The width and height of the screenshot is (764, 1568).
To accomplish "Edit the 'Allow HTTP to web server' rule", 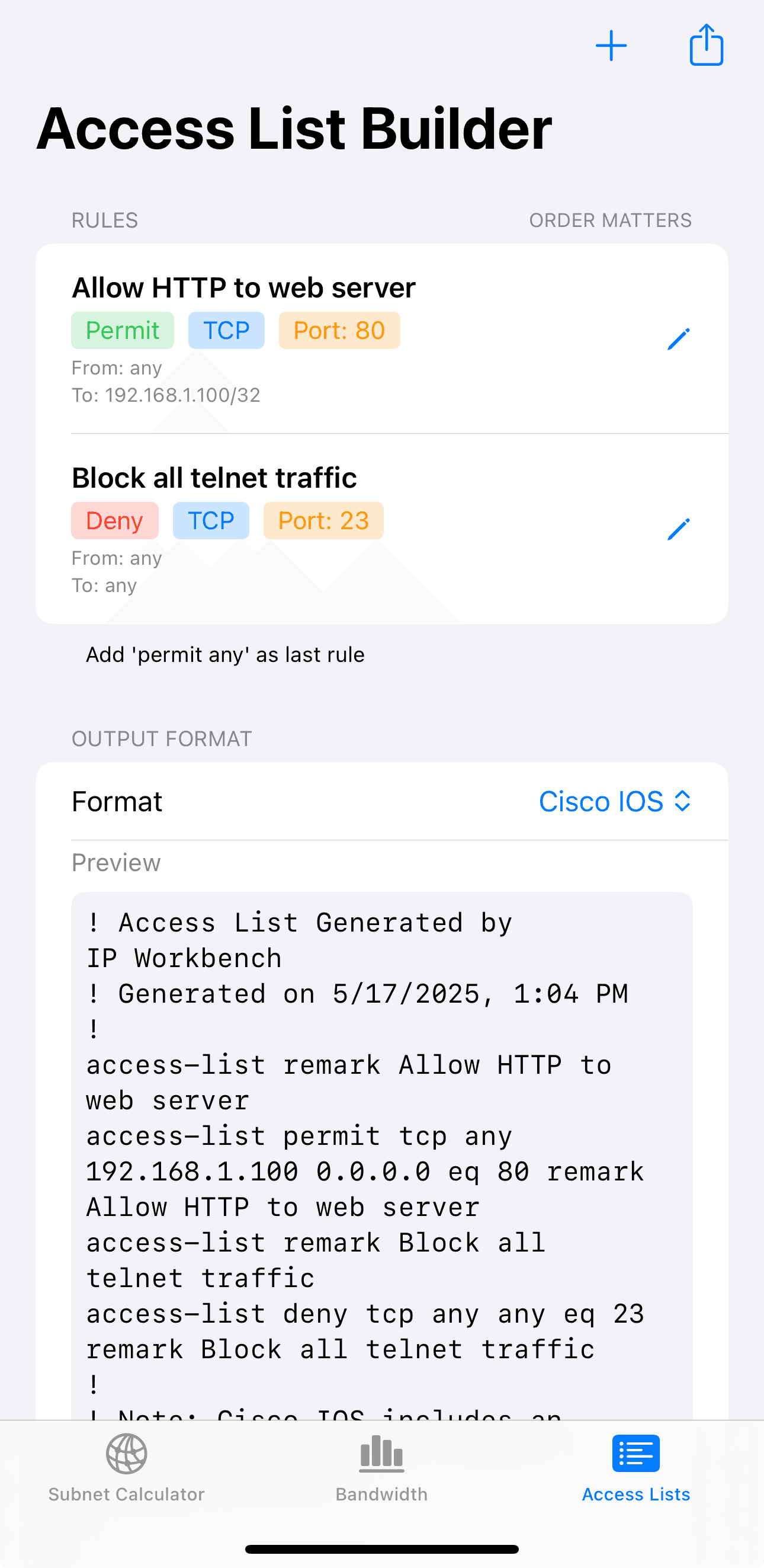I will tap(679, 338).
